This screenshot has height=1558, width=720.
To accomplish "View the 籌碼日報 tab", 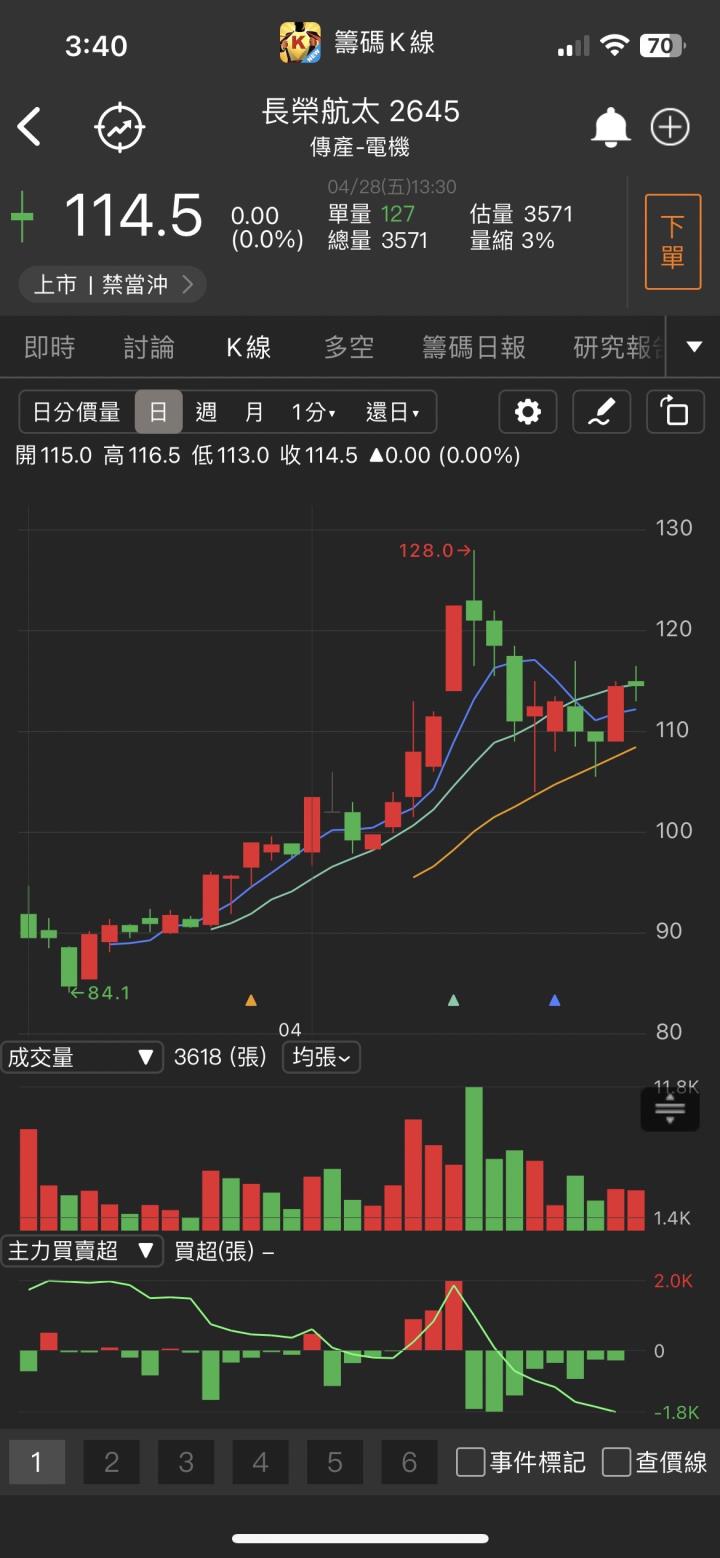I will point(474,347).
